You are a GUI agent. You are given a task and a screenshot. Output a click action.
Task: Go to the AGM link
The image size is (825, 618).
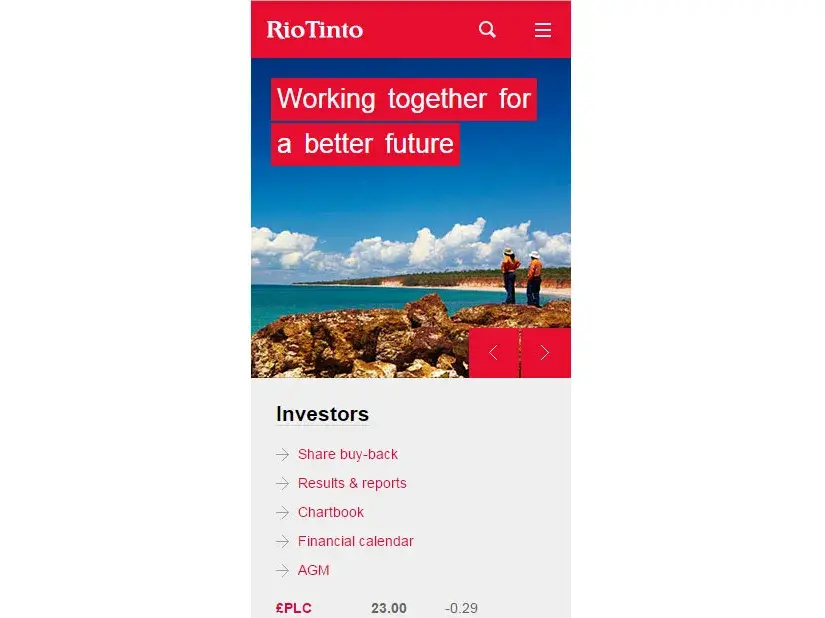313,570
